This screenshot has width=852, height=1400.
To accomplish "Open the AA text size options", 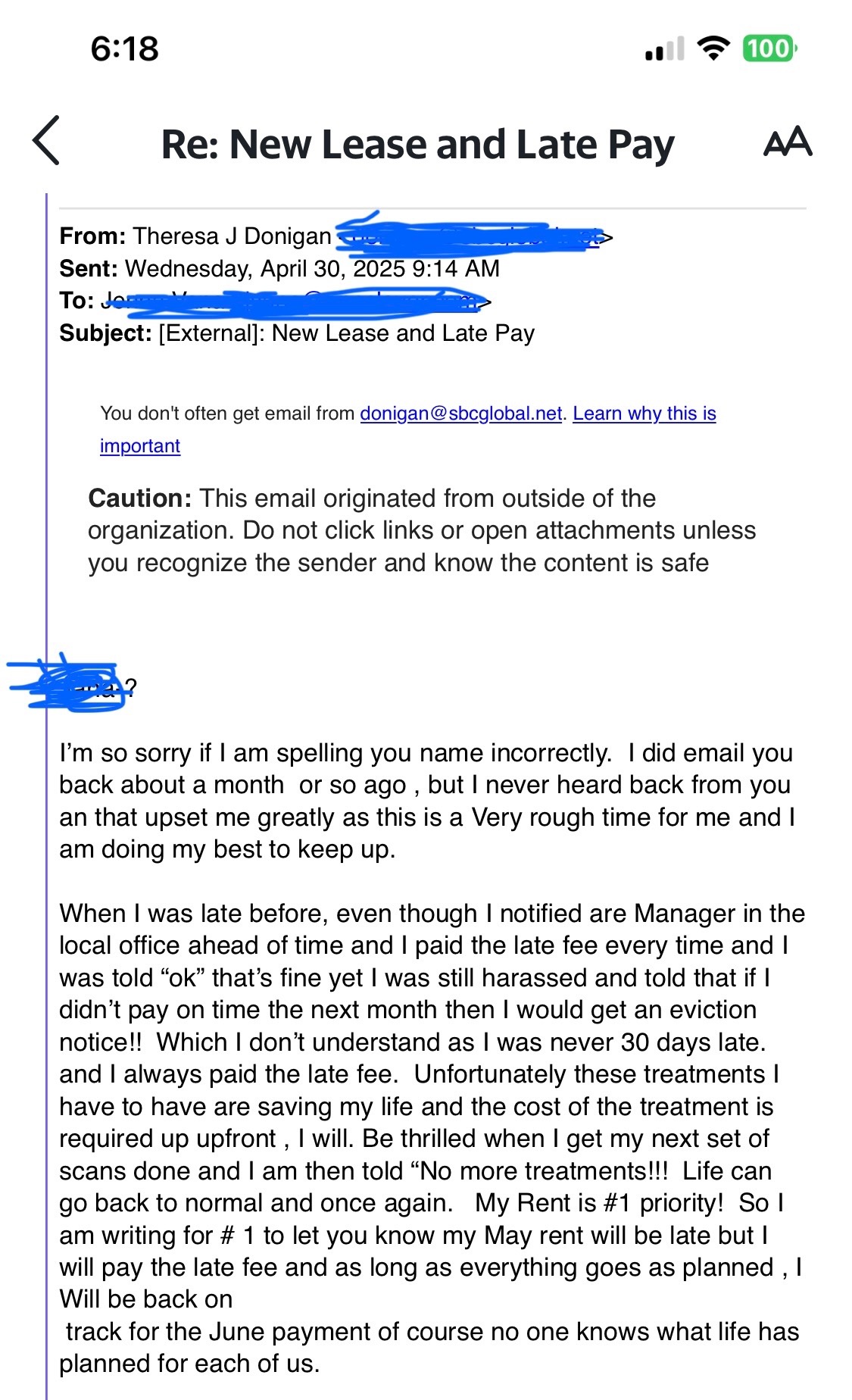I will (x=788, y=142).
